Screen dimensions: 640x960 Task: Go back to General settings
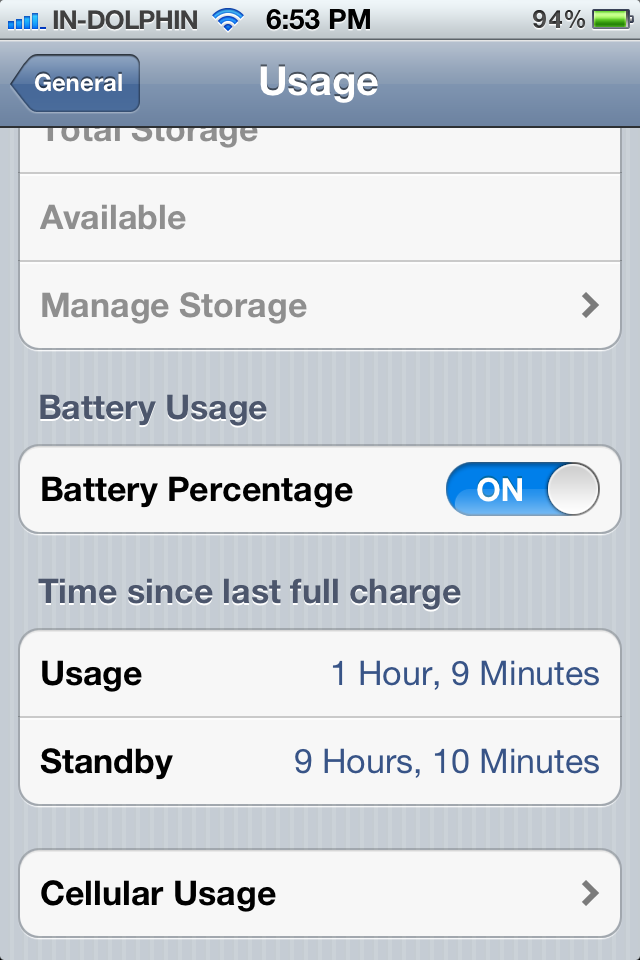pos(75,83)
